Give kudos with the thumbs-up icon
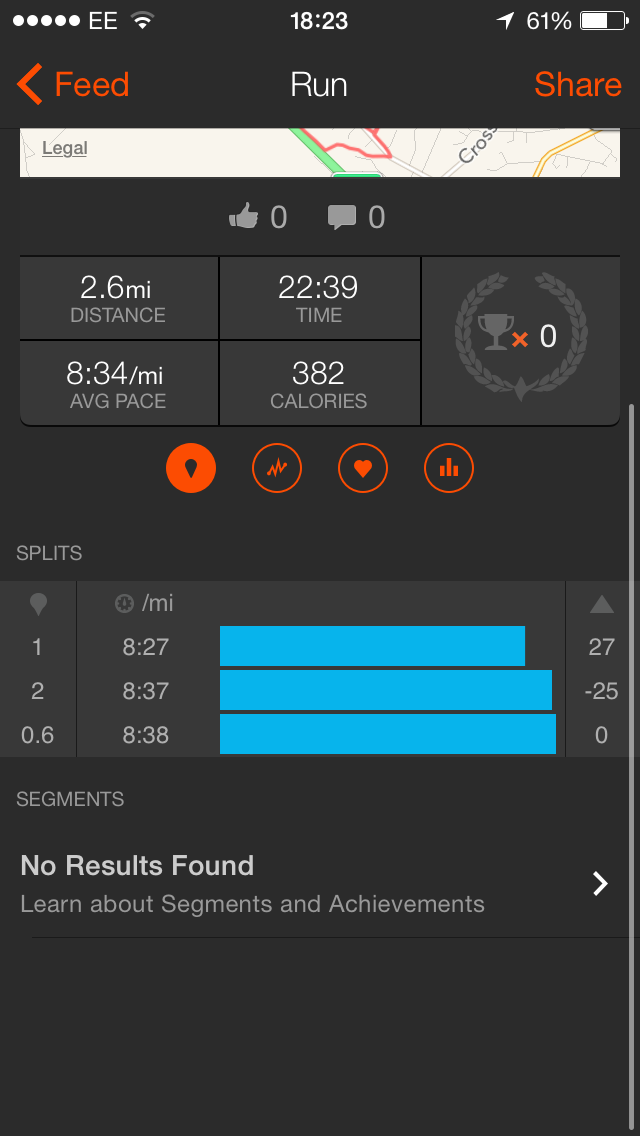The image size is (640, 1136). point(245,217)
